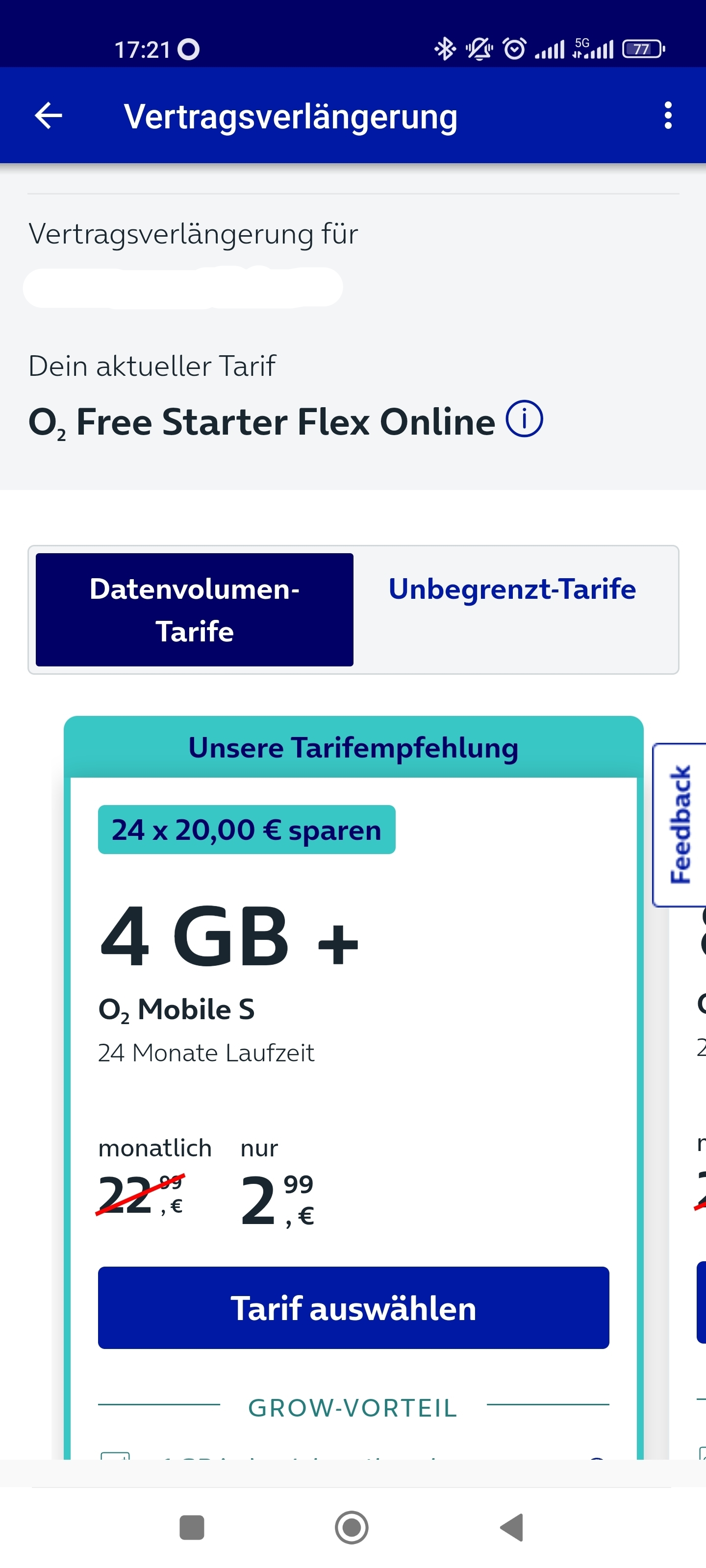Switch to Unbegrenzt-Tarife tab
This screenshot has width=706, height=1568.
coord(512,589)
